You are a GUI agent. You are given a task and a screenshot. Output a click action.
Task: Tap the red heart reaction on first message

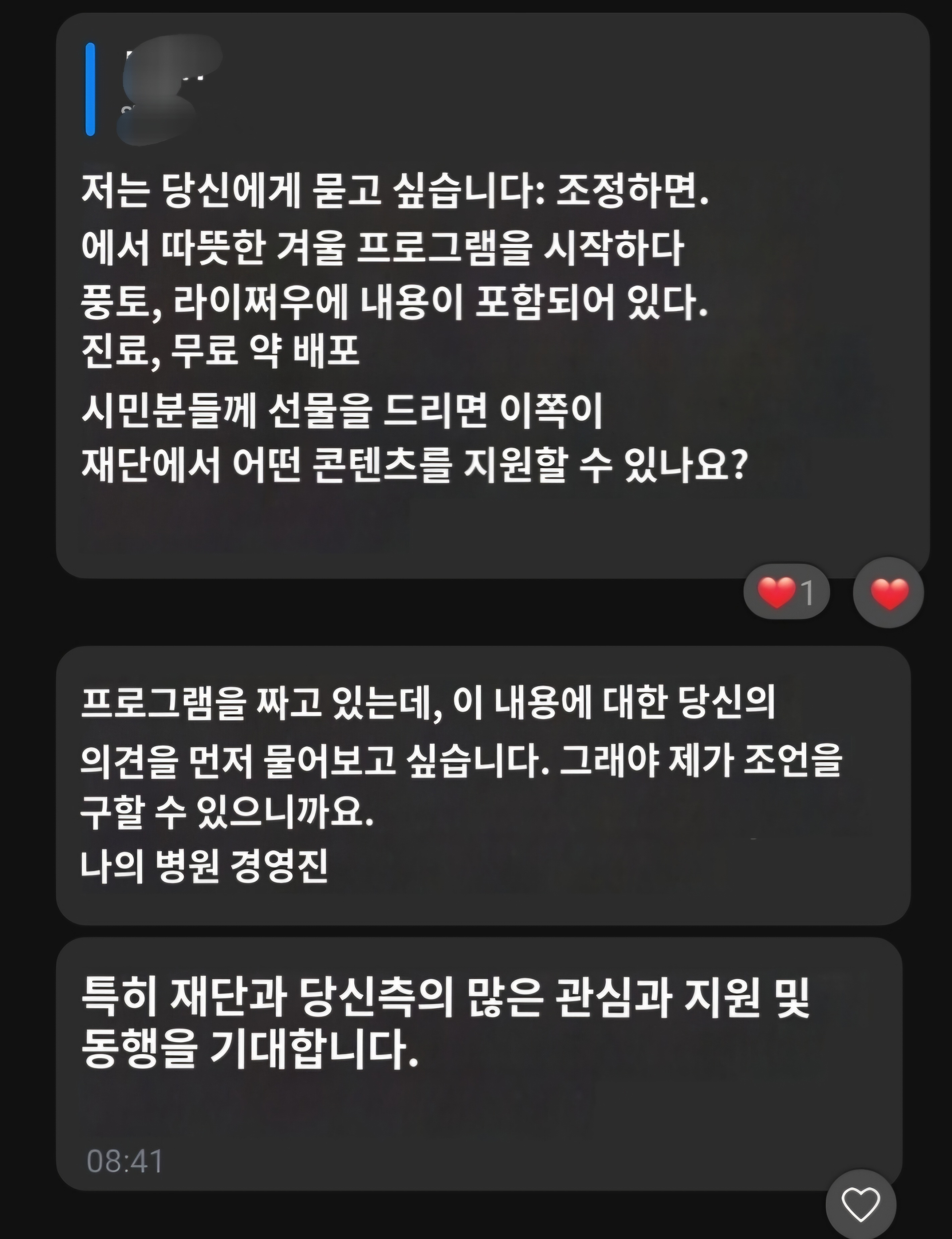click(889, 593)
